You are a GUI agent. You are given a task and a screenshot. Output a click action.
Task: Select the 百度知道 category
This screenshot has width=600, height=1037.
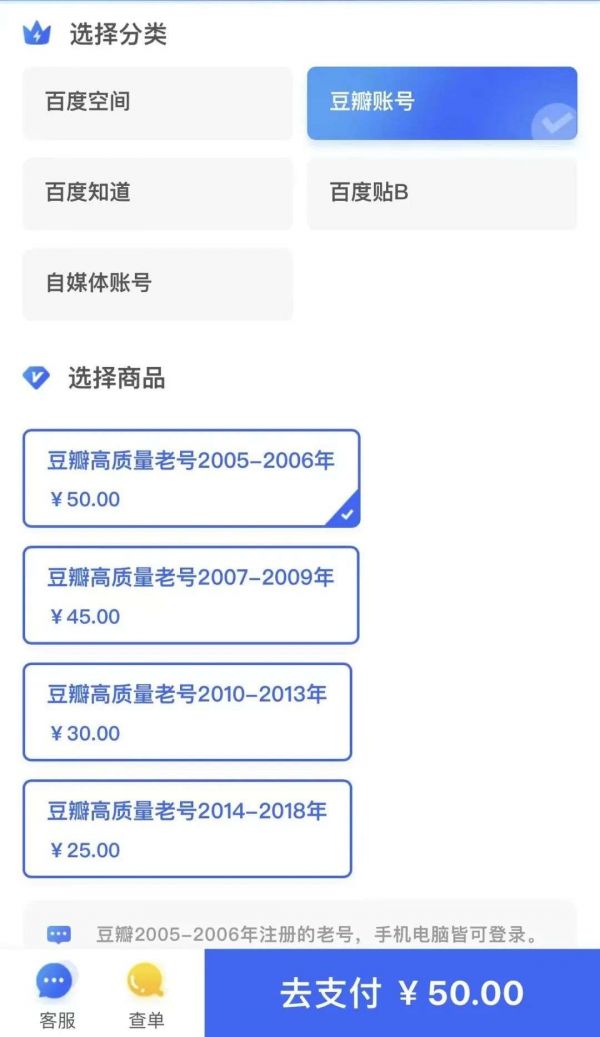pyautogui.click(x=157, y=193)
